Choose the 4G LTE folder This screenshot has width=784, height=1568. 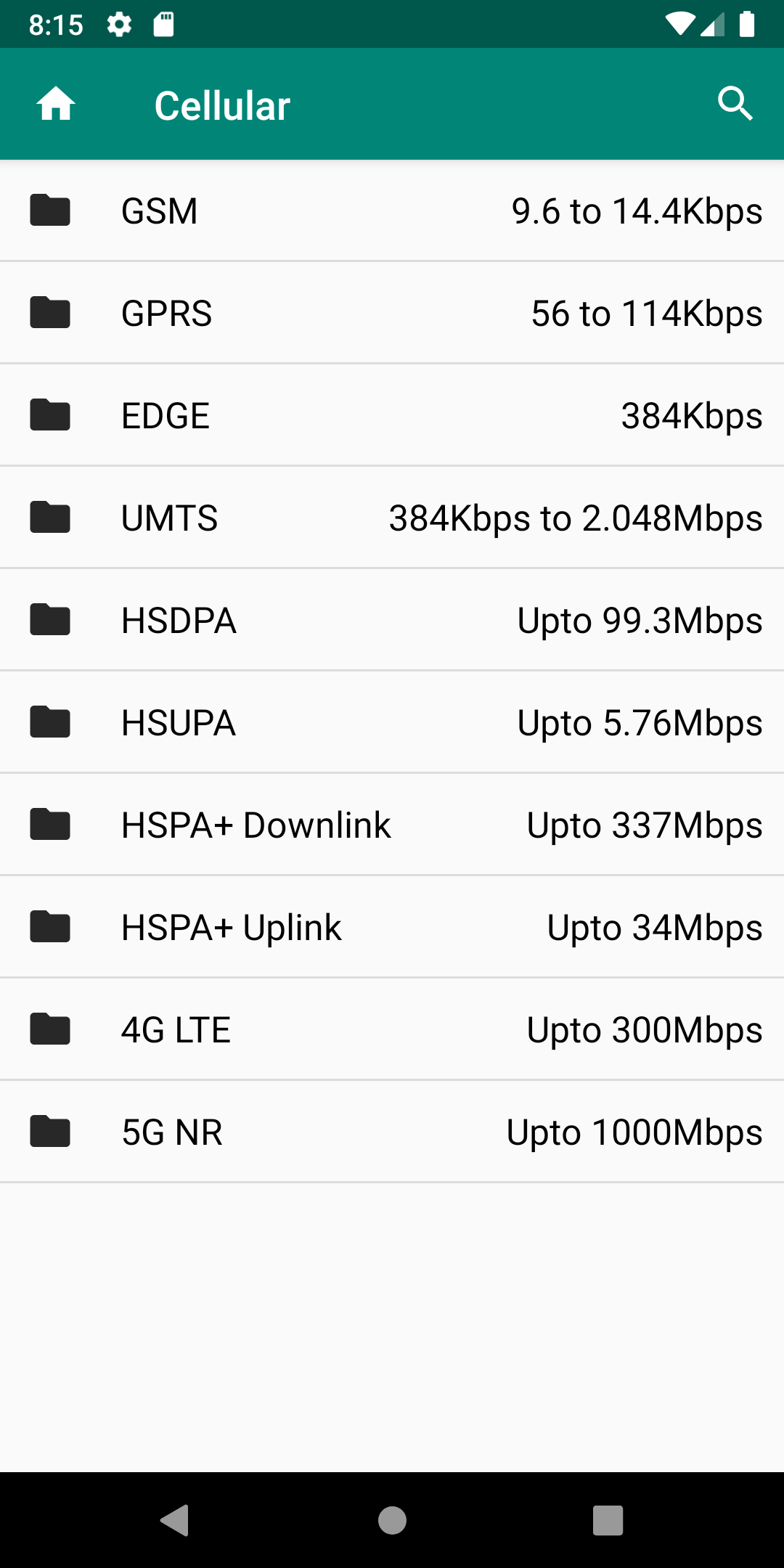[392, 1029]
